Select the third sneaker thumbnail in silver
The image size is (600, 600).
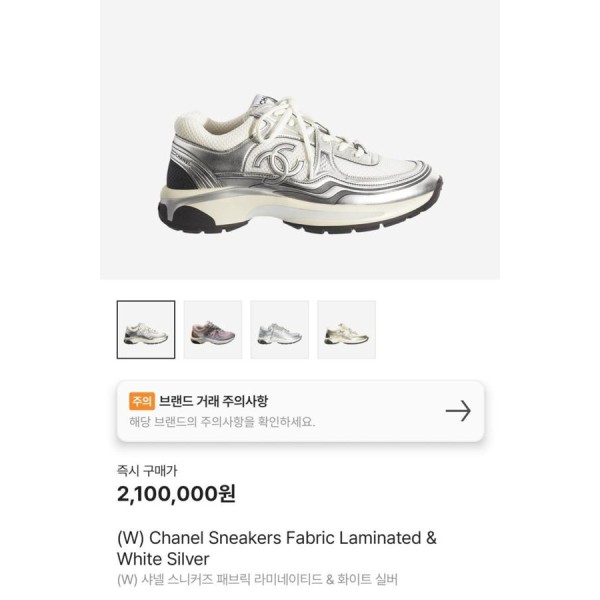pos(279,330)
